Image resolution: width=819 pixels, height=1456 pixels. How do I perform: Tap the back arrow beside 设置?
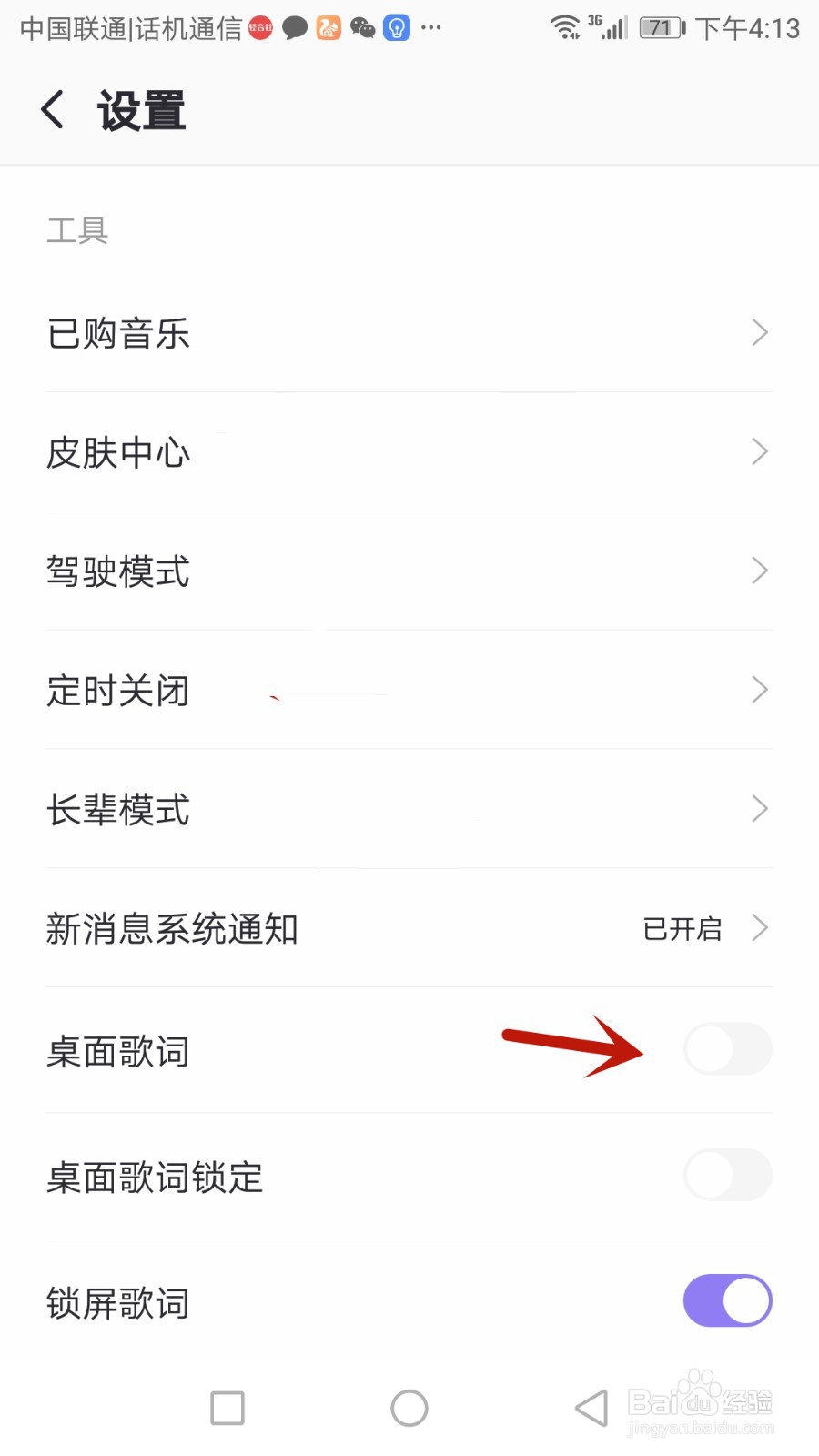point(52,108)
